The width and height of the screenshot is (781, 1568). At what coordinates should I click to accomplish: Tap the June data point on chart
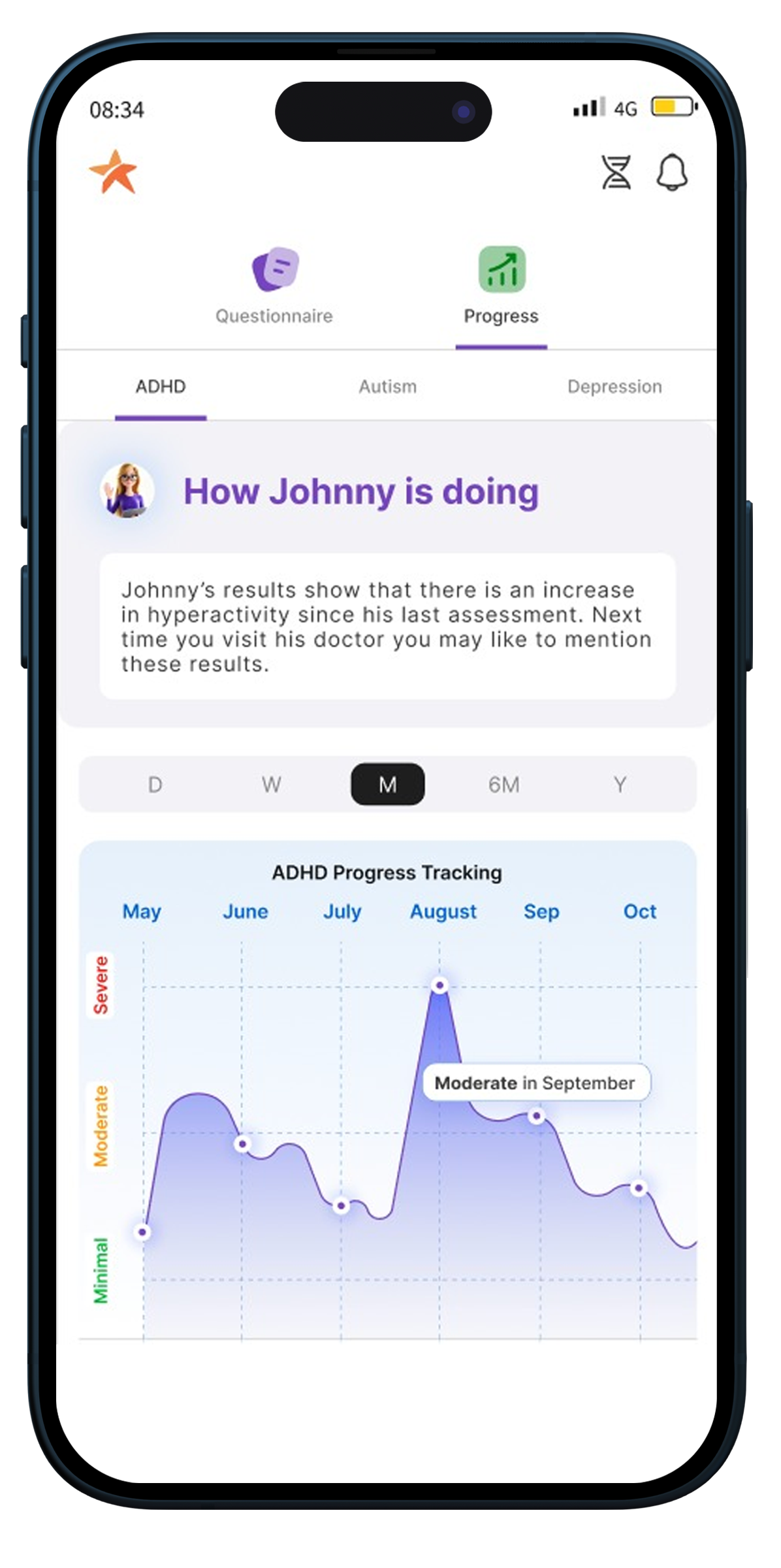tap(242, 1143)
